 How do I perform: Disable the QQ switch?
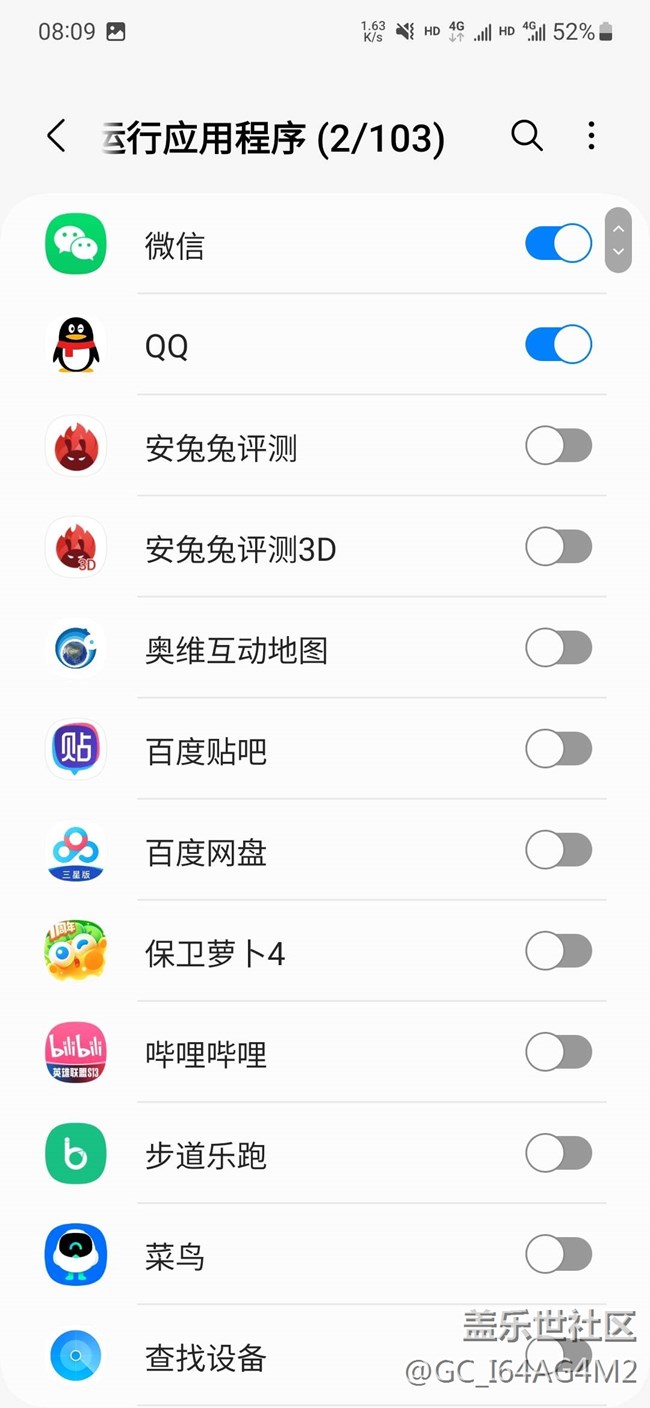pos(558,345)
